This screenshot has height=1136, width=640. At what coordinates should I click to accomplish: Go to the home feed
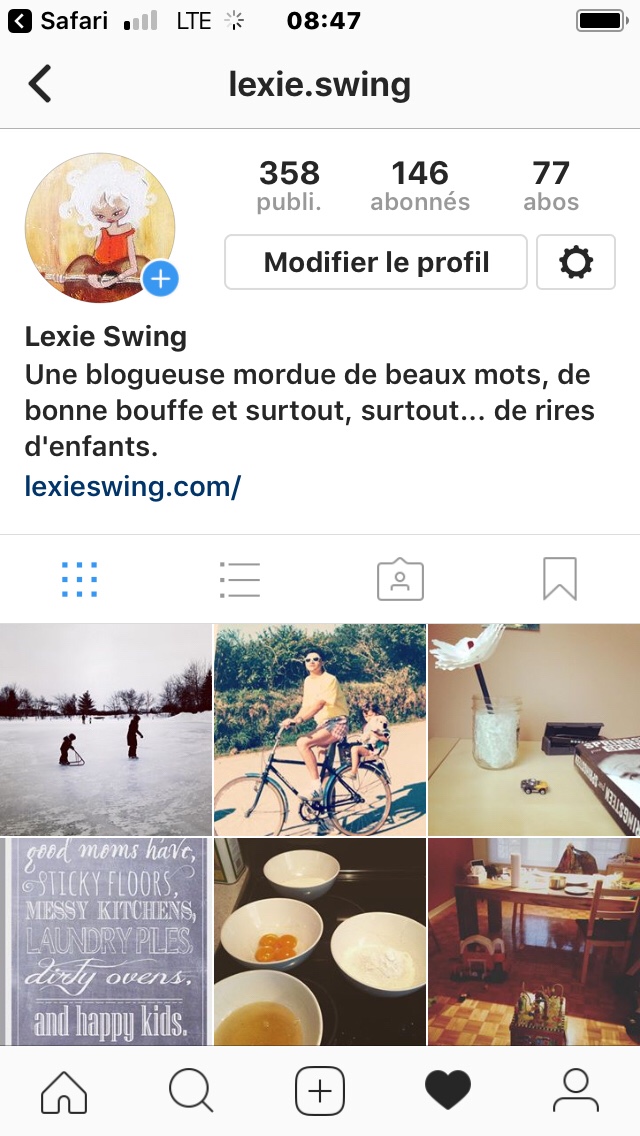[64, 1090]
